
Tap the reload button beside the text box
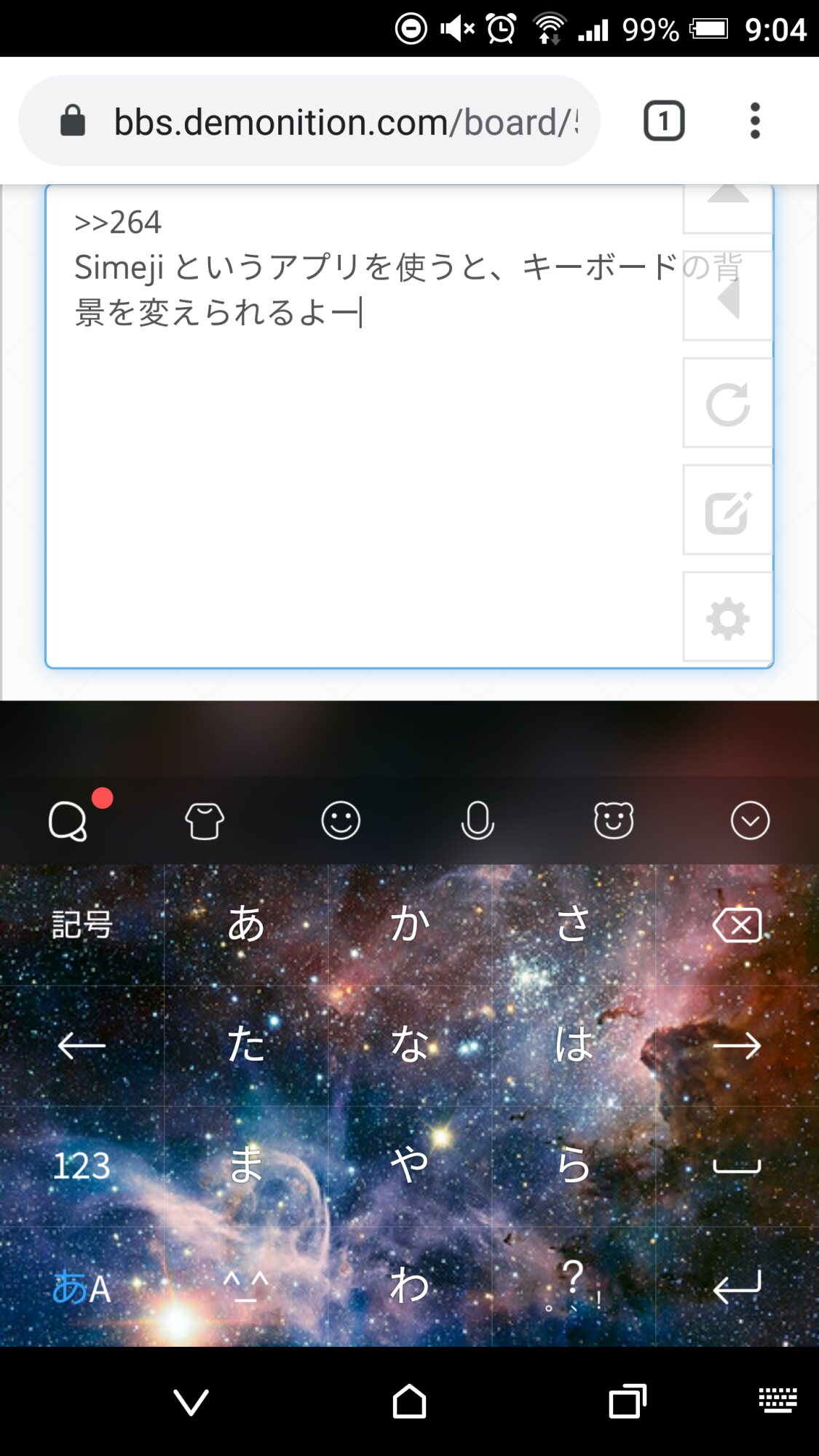(727, 403)
